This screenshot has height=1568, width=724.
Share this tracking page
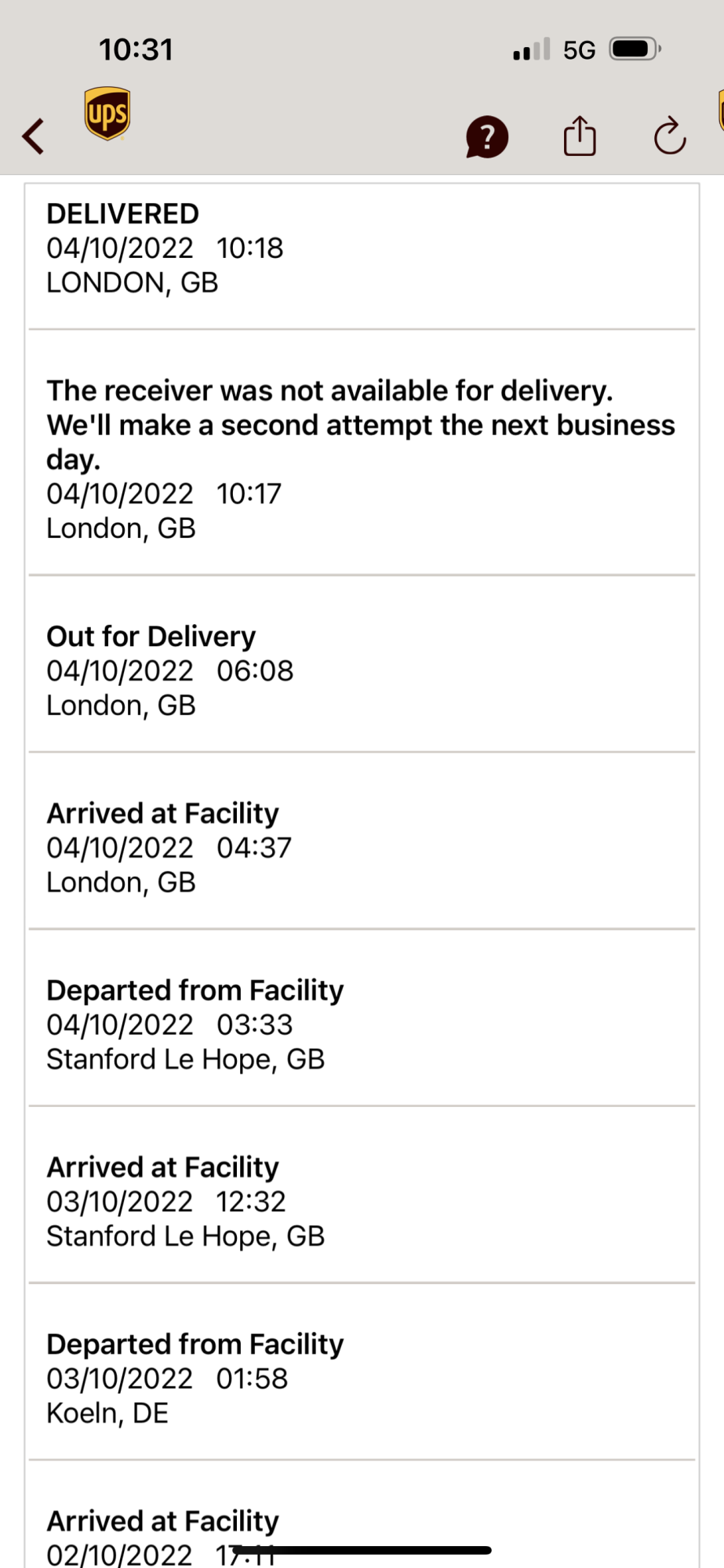[580, 136]
